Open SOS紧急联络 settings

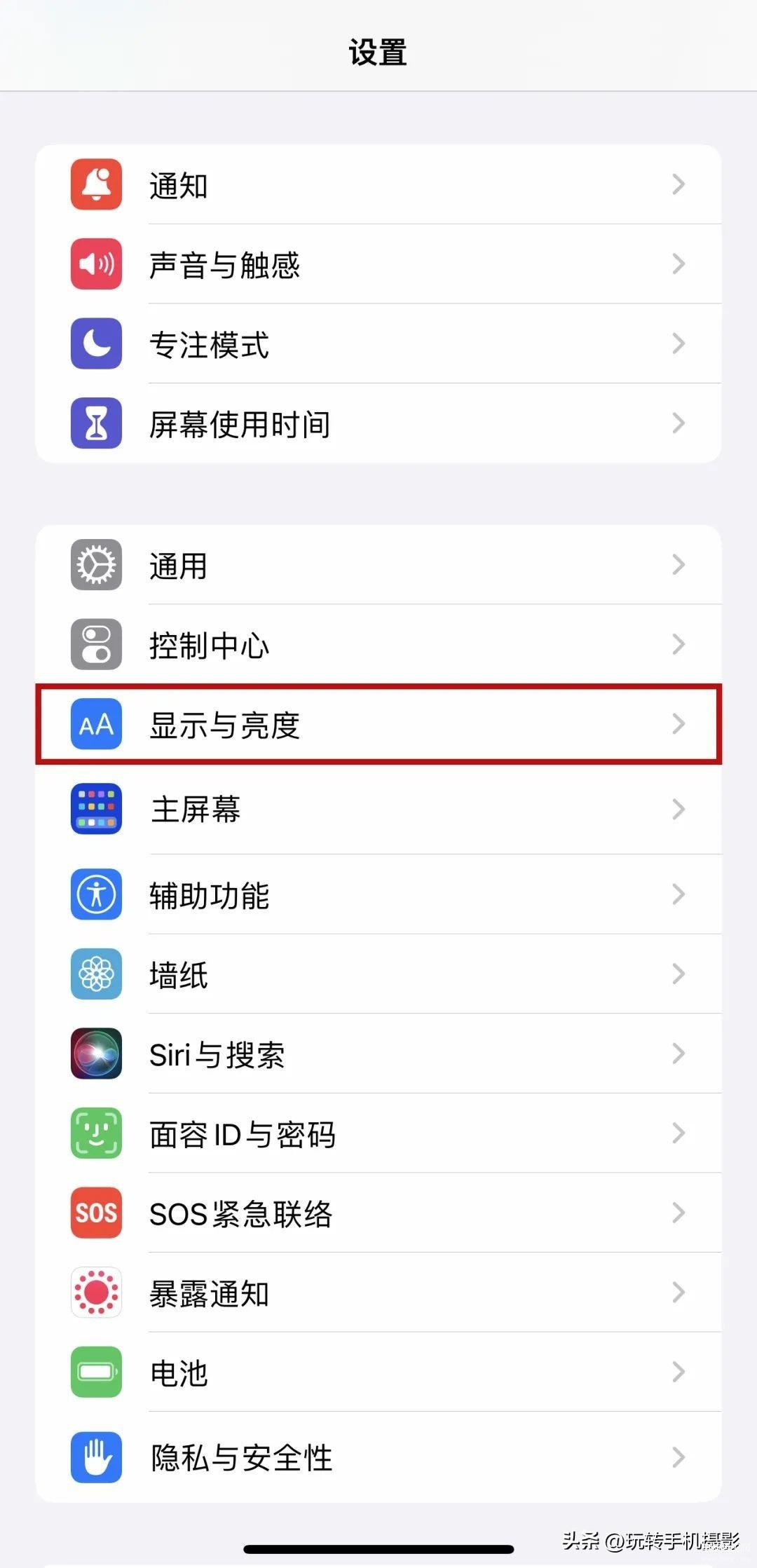pos(378,1213)
